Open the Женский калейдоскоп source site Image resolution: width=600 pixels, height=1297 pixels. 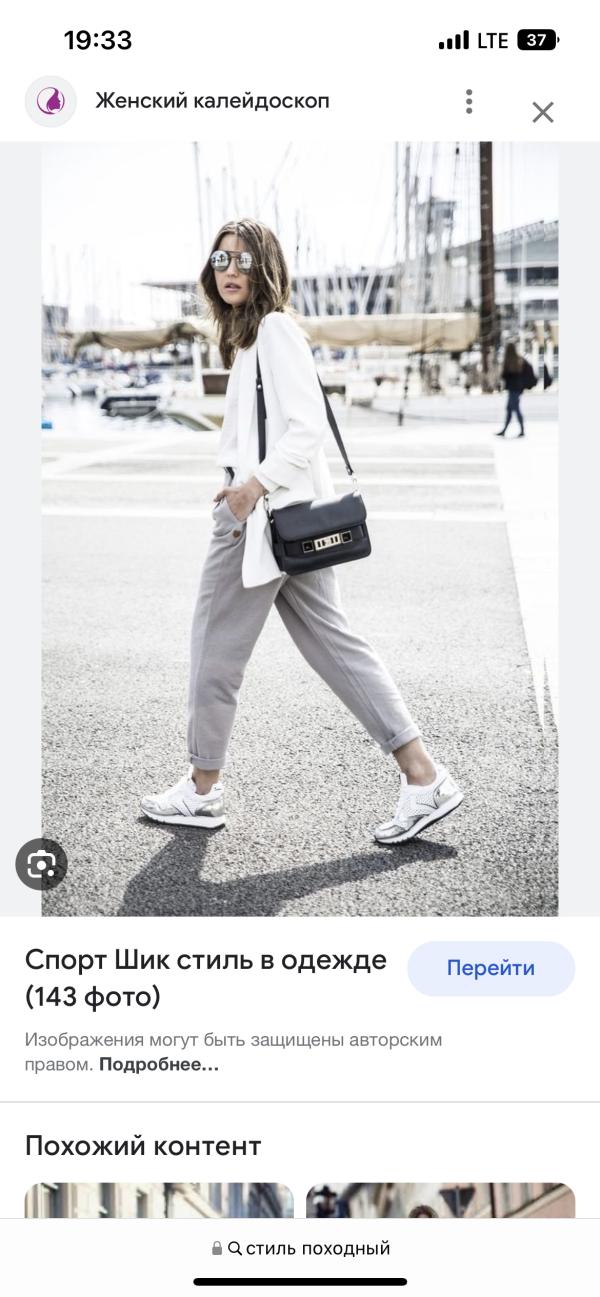[212, 100]
